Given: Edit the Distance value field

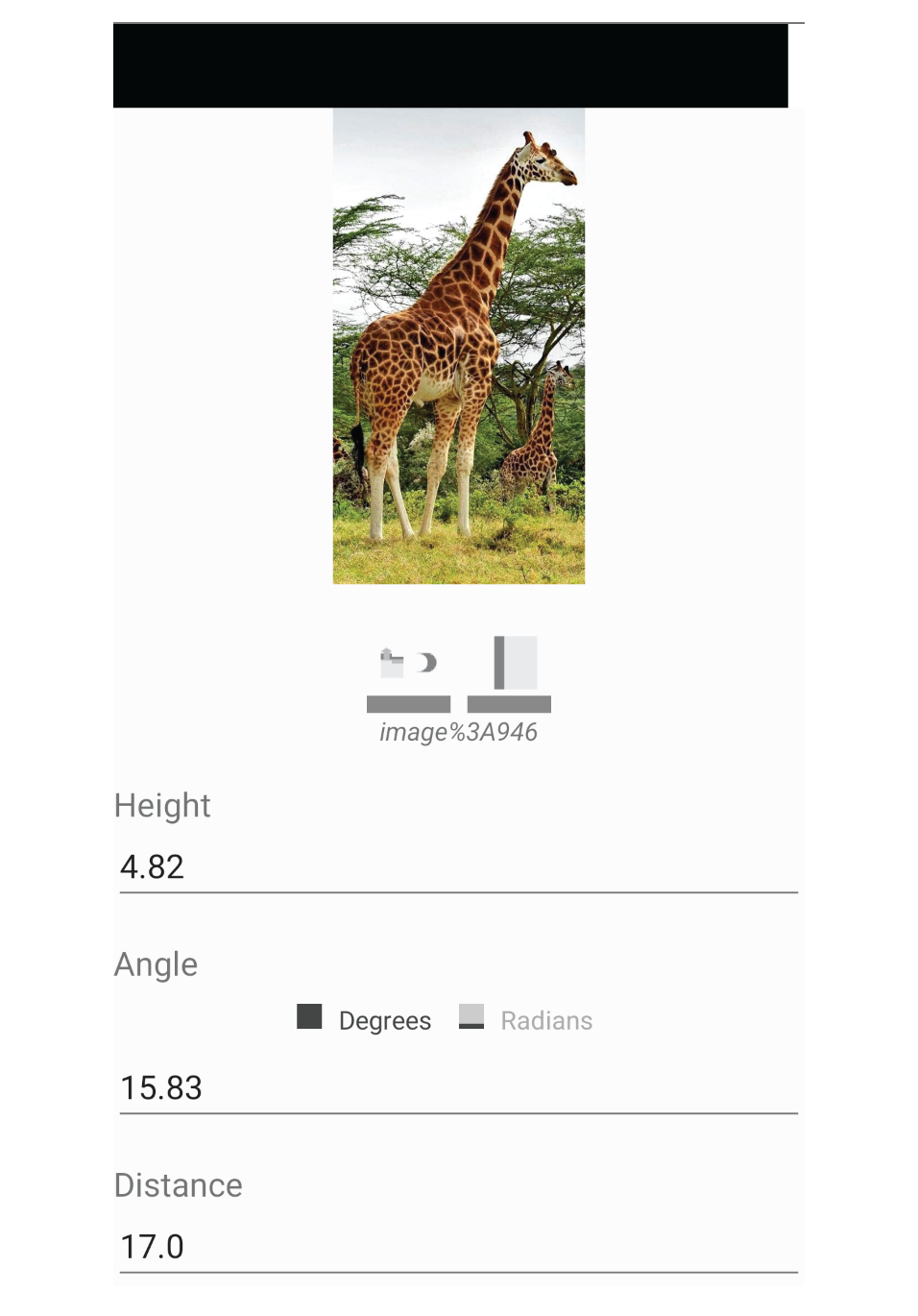Looking at the screenshot, I should click(458, 1247).
